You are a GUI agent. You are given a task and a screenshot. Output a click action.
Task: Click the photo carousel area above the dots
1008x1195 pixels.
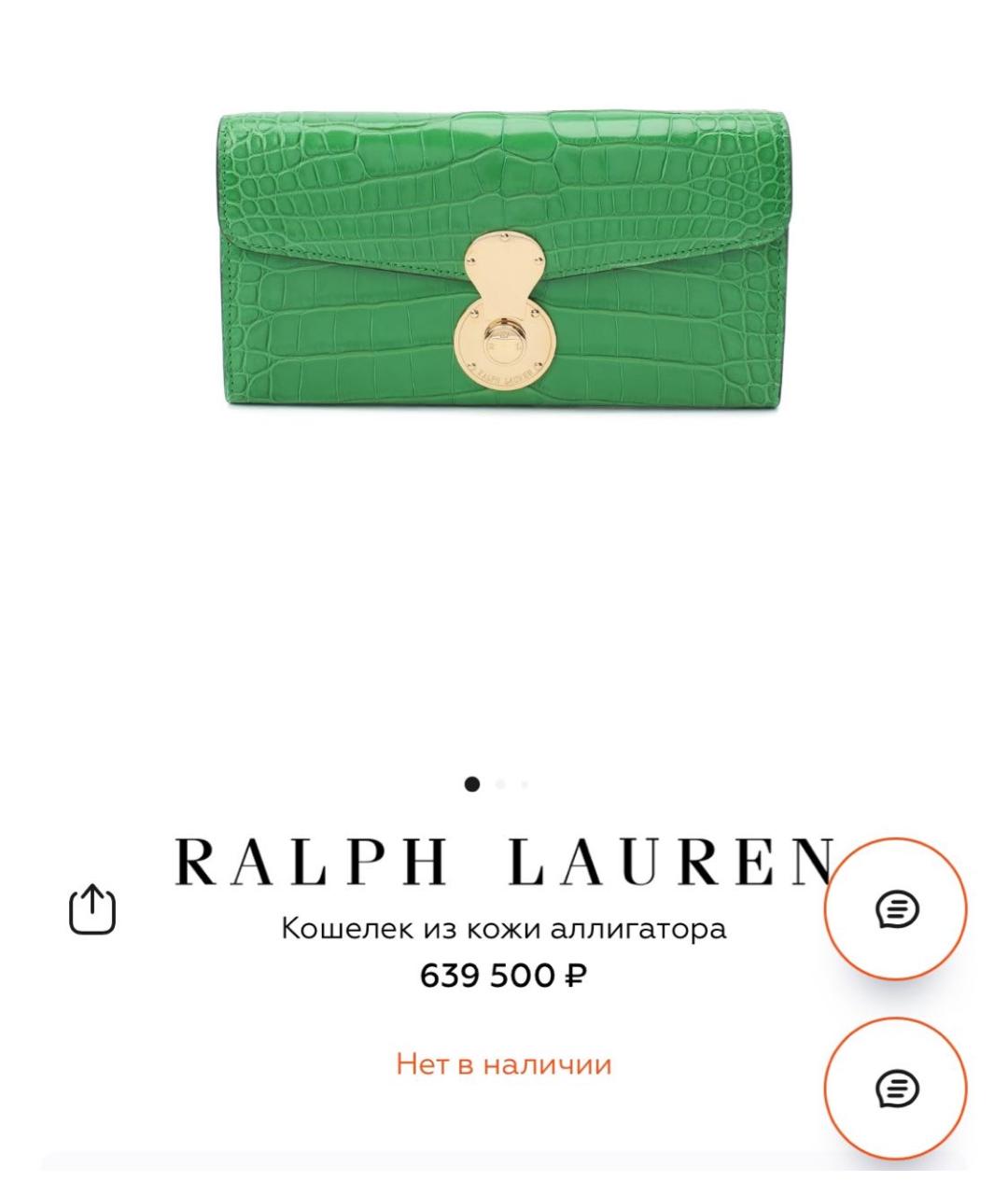tap(504, 373)
